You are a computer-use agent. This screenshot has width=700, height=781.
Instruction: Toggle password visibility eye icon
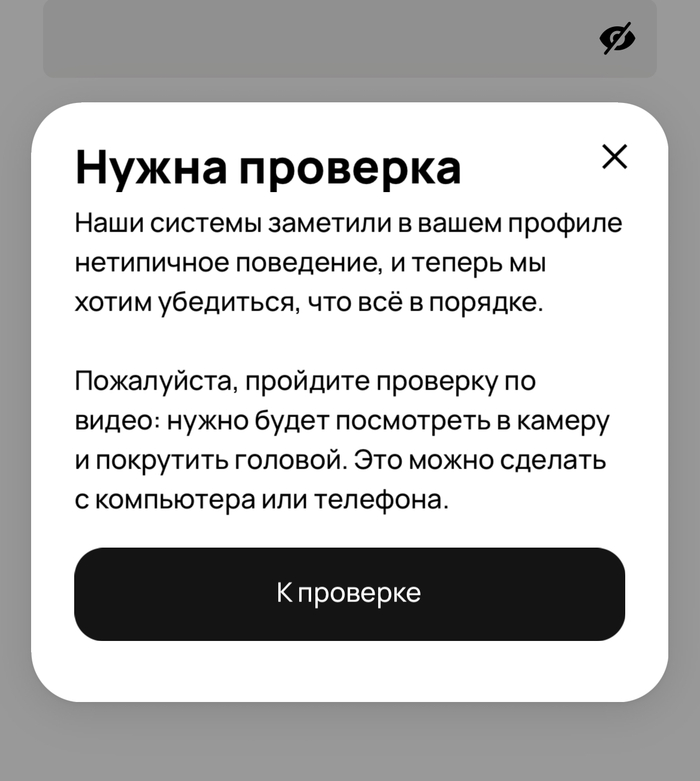pos(617,39)
